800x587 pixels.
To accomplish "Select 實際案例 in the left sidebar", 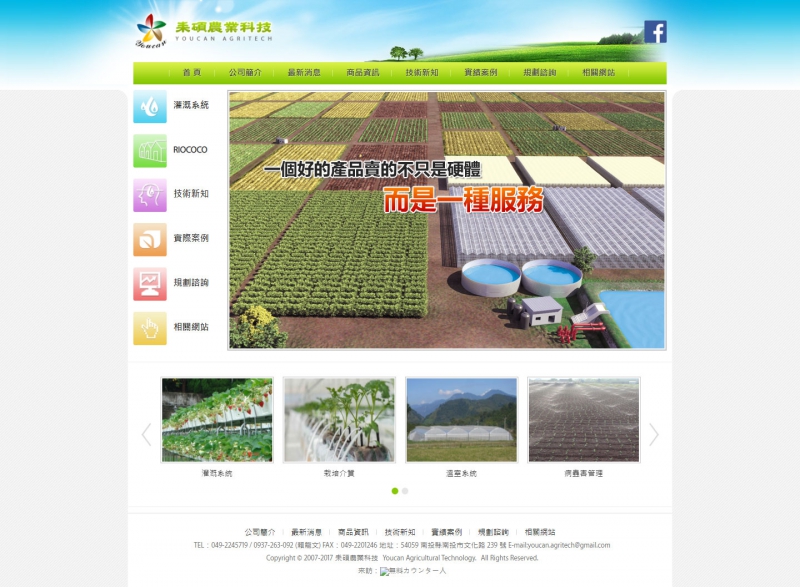I will point(172,239).
